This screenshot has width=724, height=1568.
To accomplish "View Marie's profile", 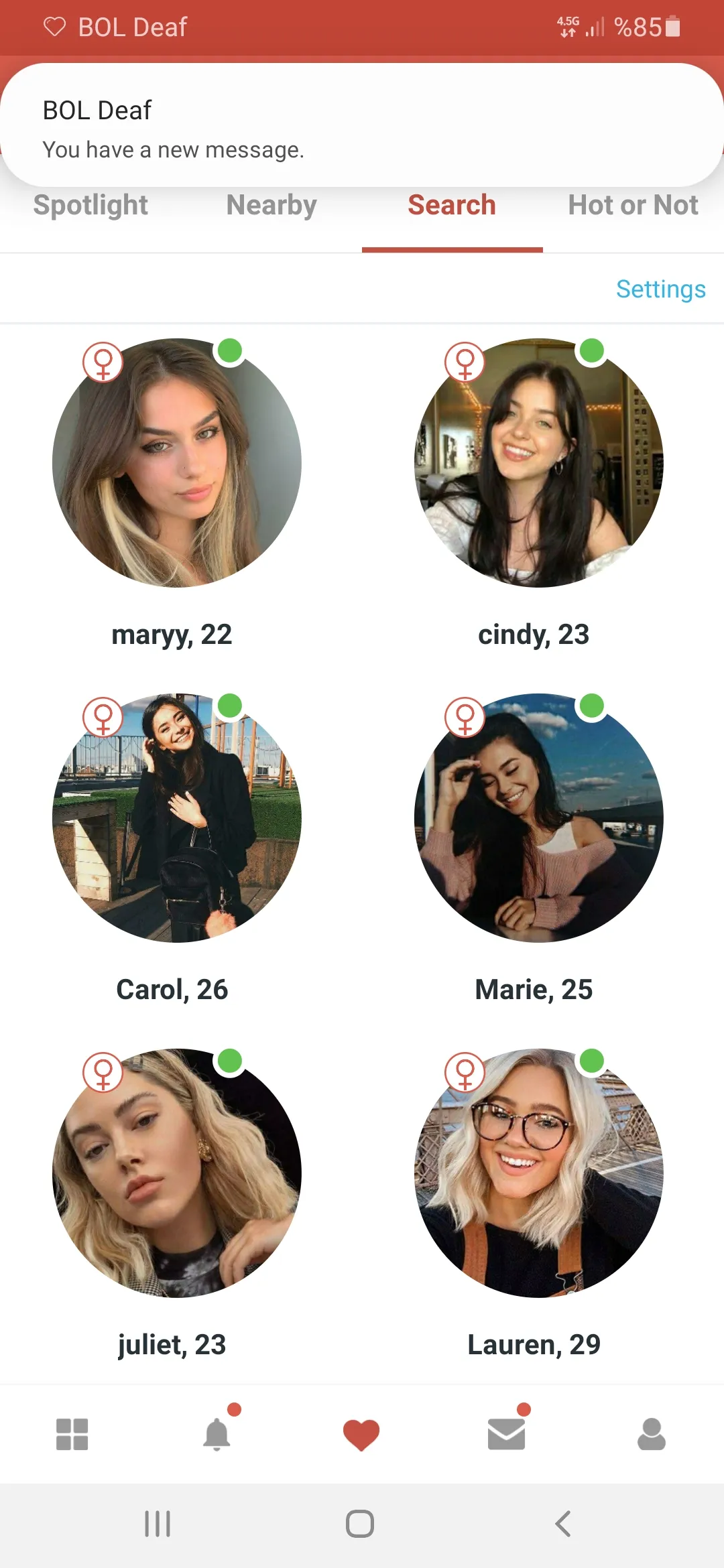I will [539, 818].
